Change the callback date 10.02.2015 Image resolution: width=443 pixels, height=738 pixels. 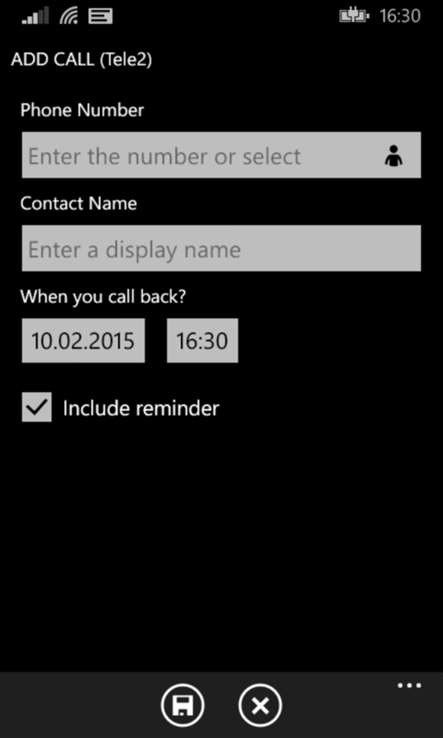tap(83, 340)
